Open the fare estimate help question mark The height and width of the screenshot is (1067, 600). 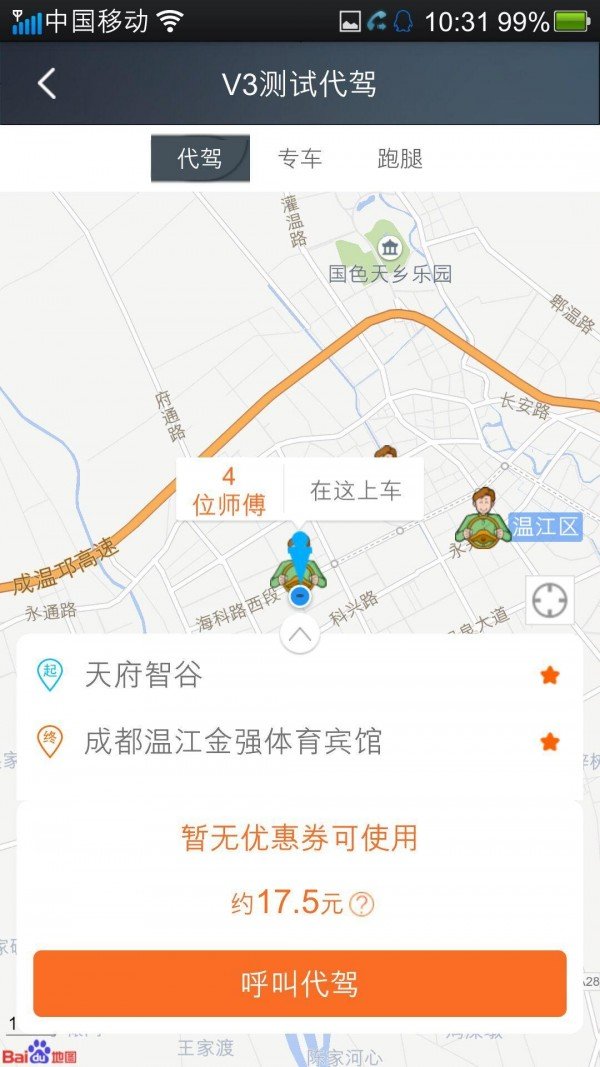click(x=362, y=905)
